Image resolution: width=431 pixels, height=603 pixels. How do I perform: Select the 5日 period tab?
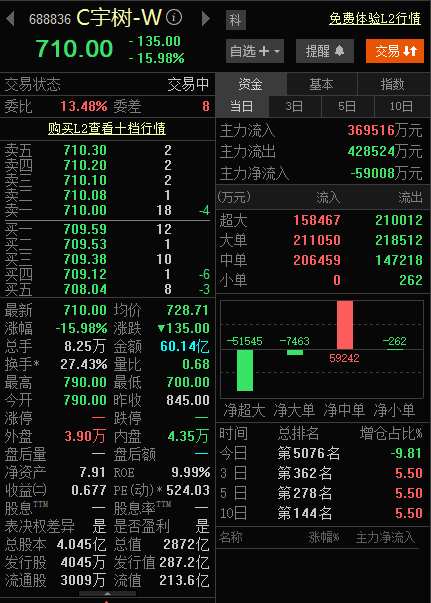click(x=348, y=106)
